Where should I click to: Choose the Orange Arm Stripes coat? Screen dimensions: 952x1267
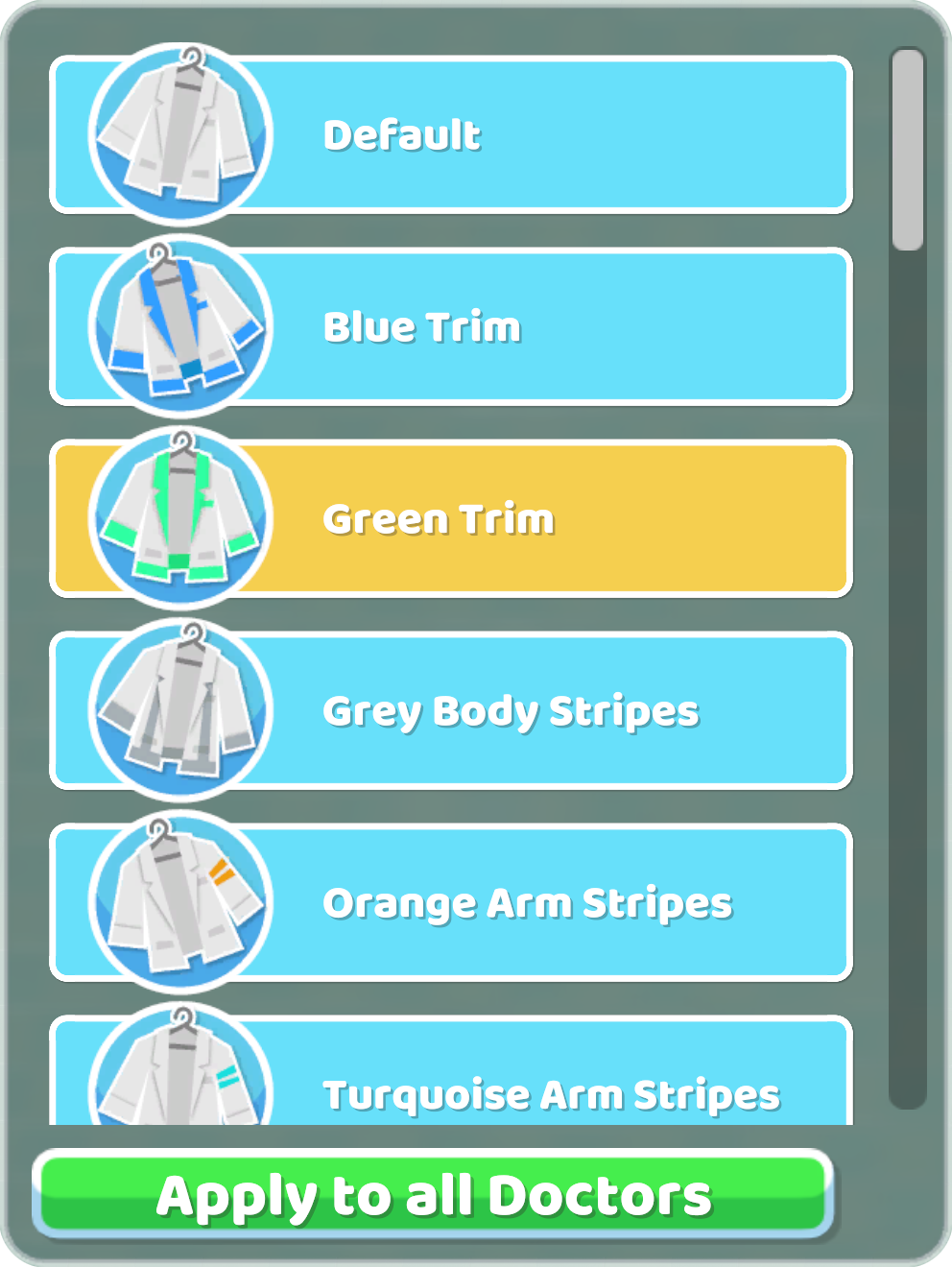(451, 902)
